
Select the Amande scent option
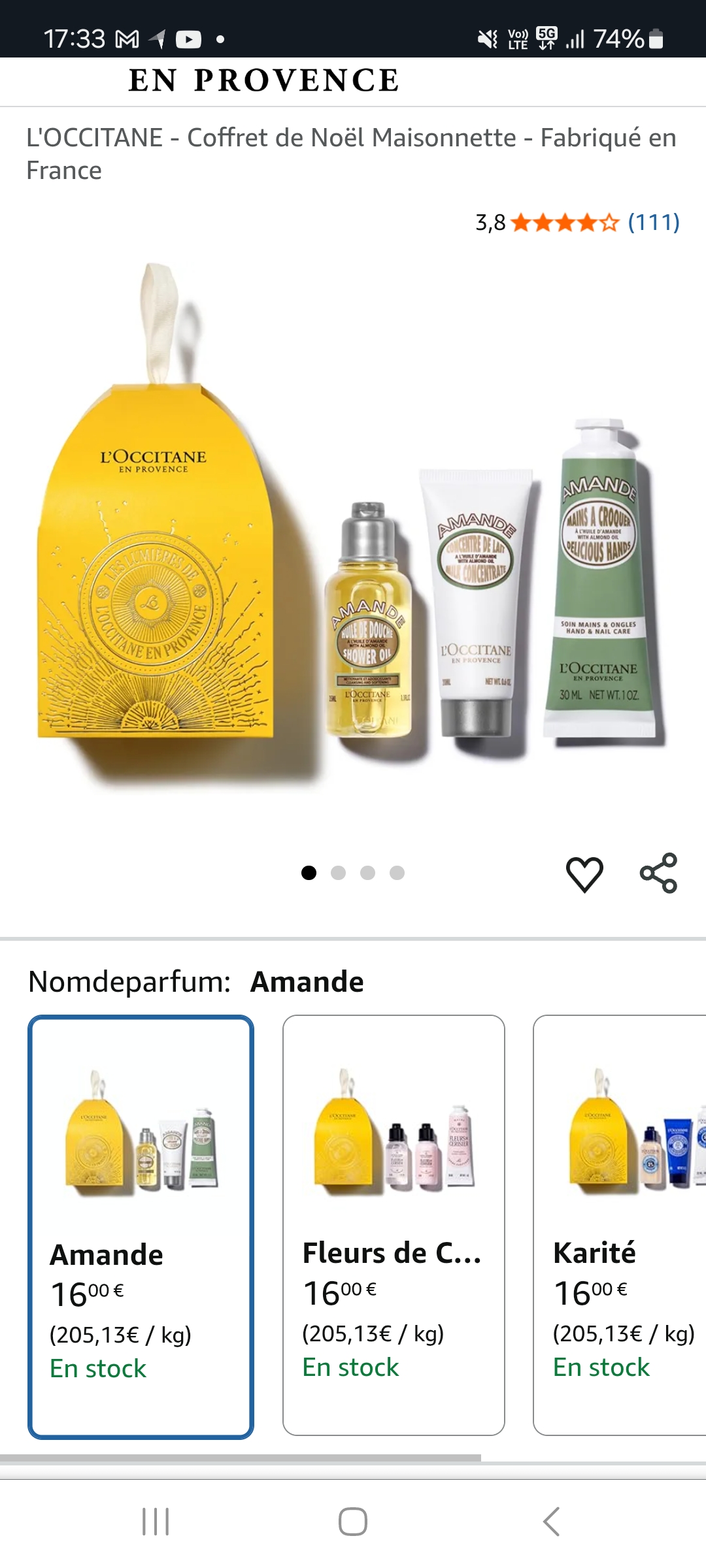(x=141, y=1226)
